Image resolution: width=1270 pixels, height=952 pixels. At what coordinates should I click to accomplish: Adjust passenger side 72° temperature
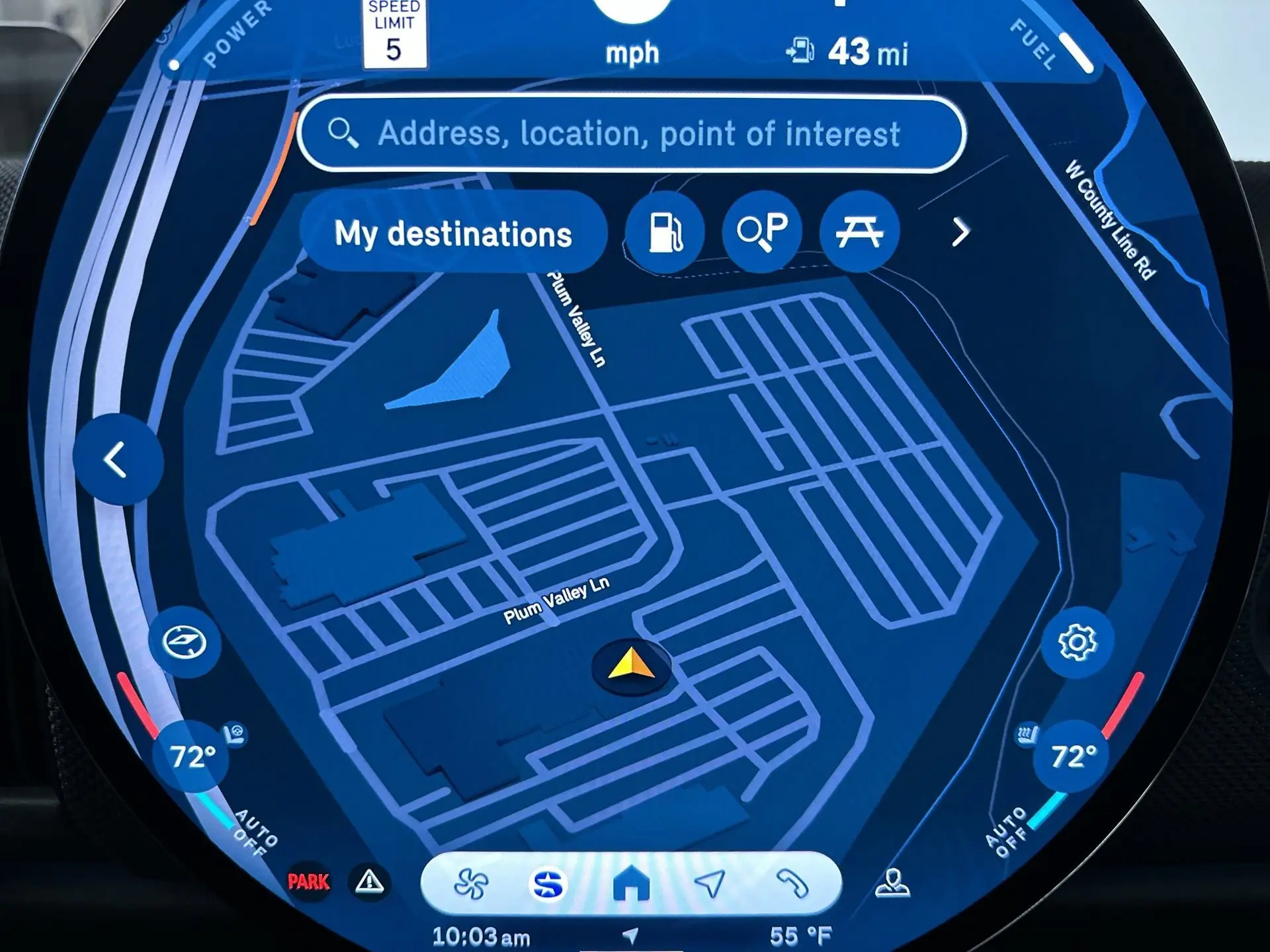coord(1073,756)
